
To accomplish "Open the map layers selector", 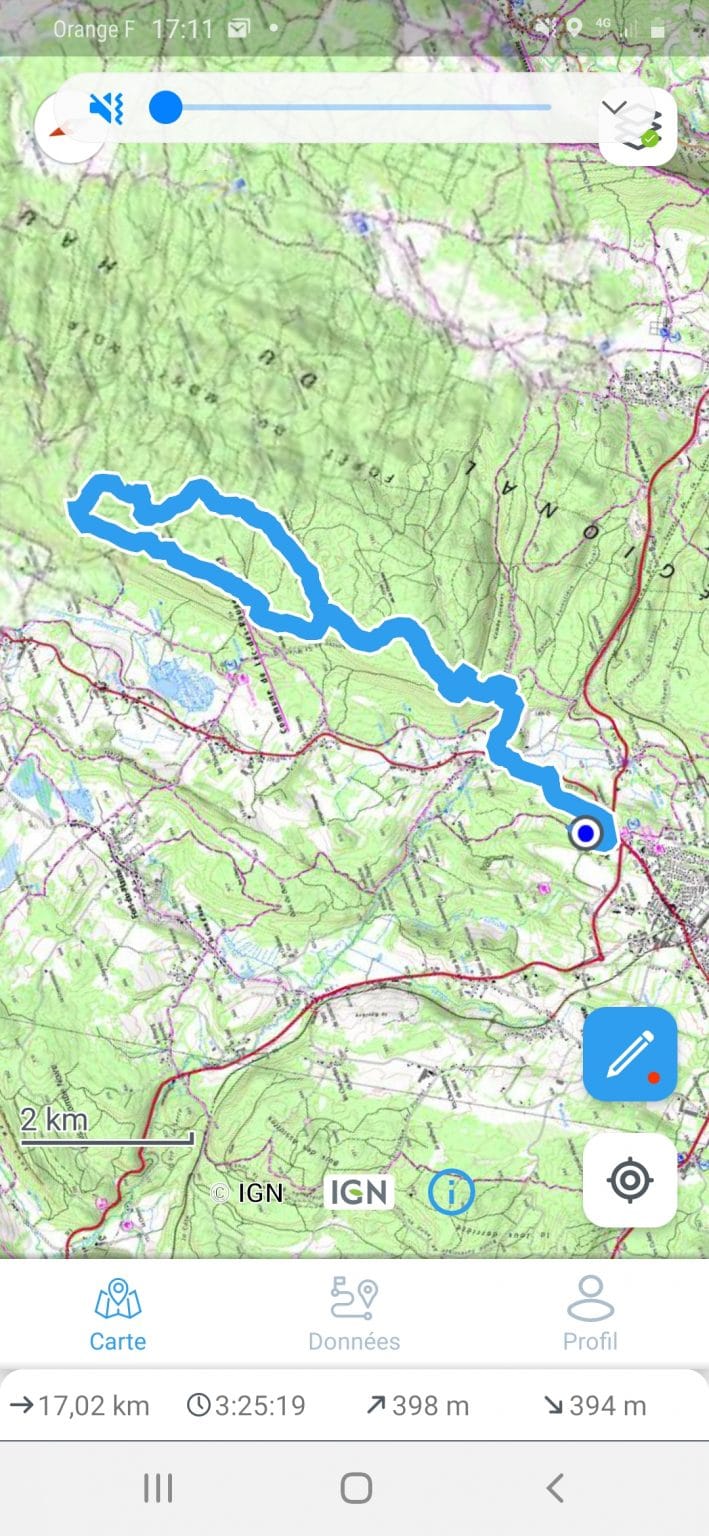I will pos(638,129).
